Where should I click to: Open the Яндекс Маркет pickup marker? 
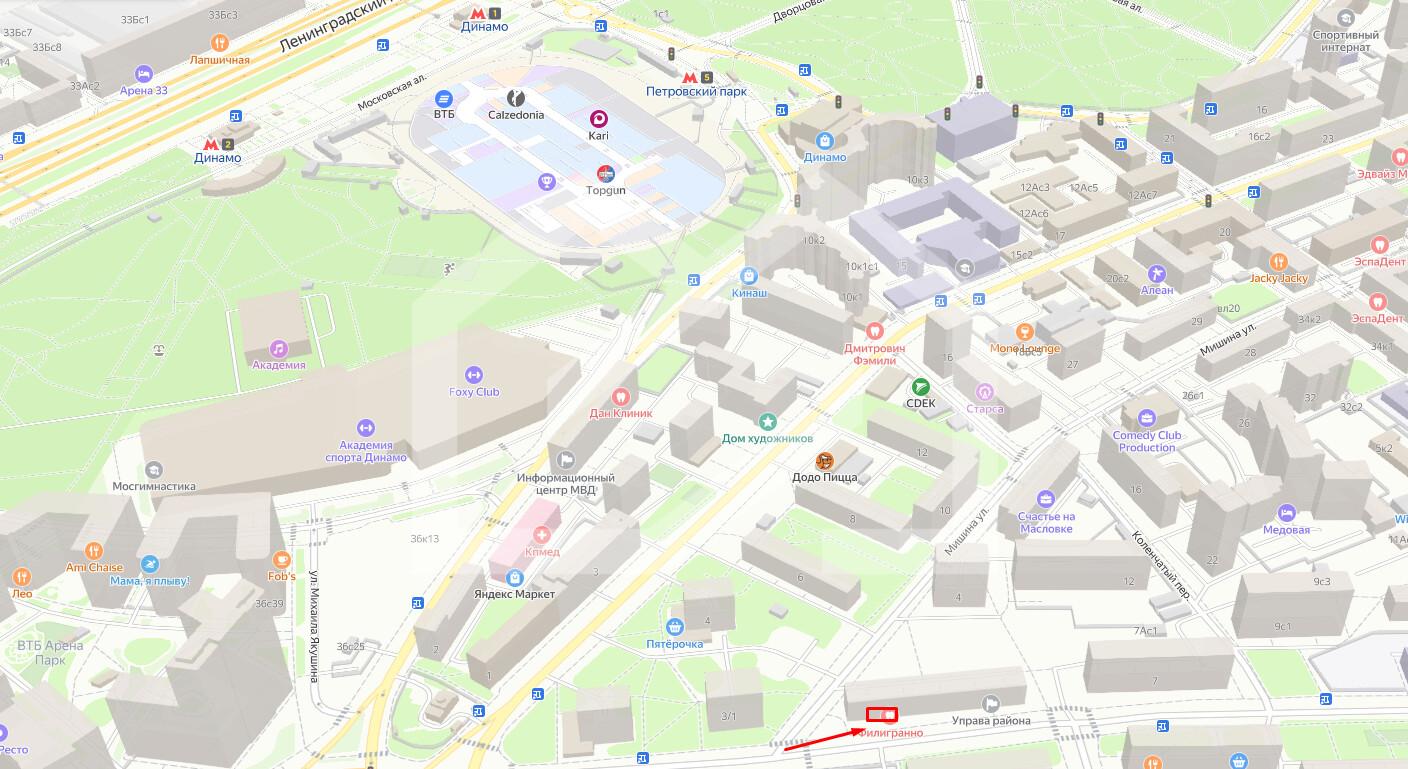pyautogui.click(x=514, y=577)
